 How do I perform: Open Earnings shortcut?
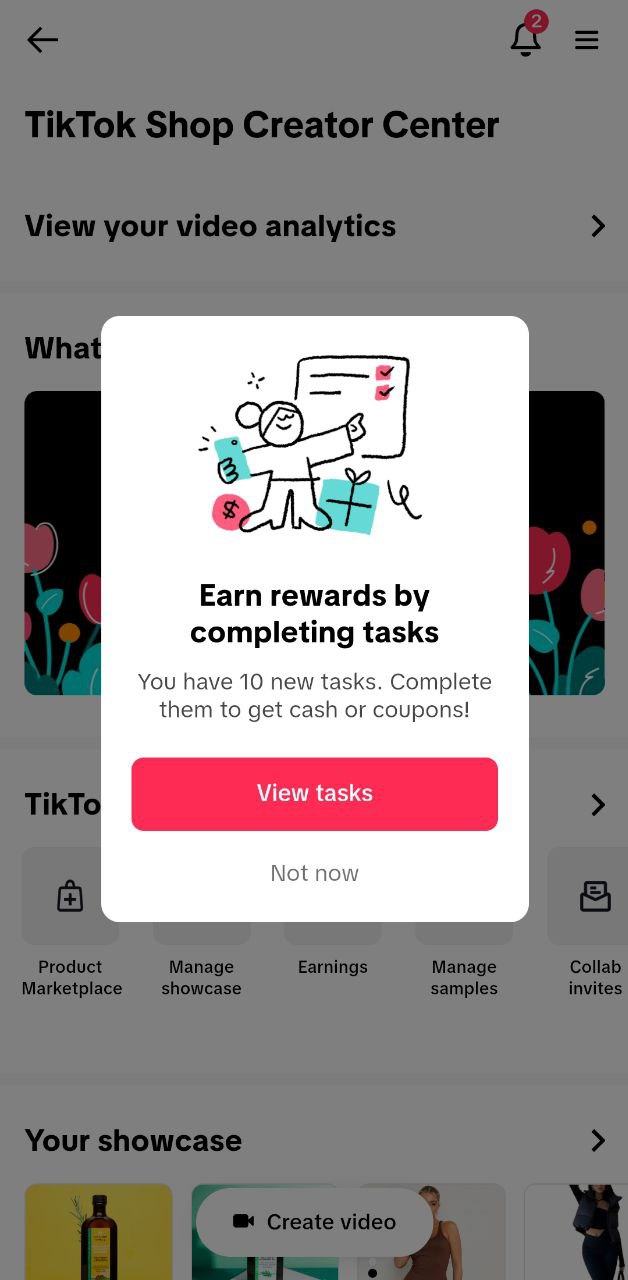[333, 964]
